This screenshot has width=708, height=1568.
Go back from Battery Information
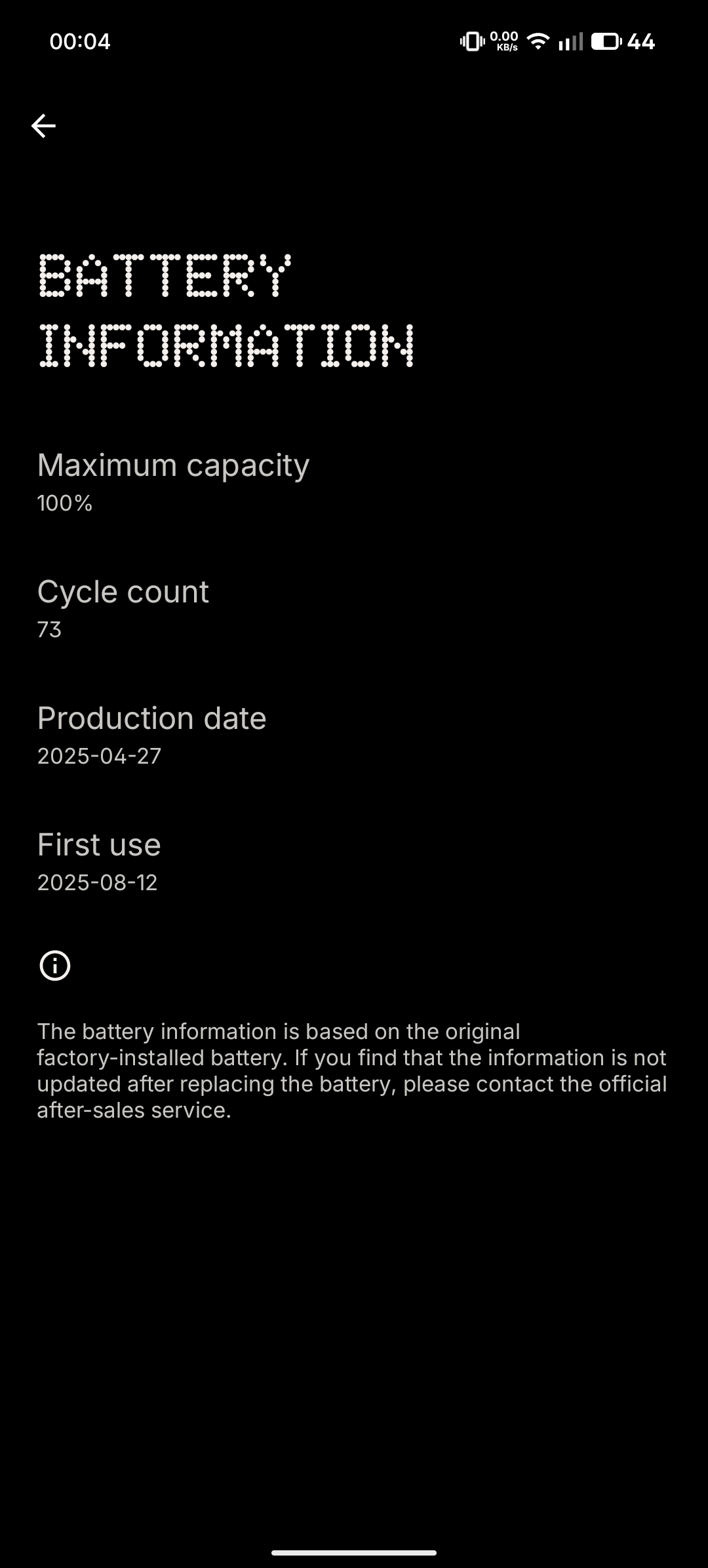coord(43,126)
